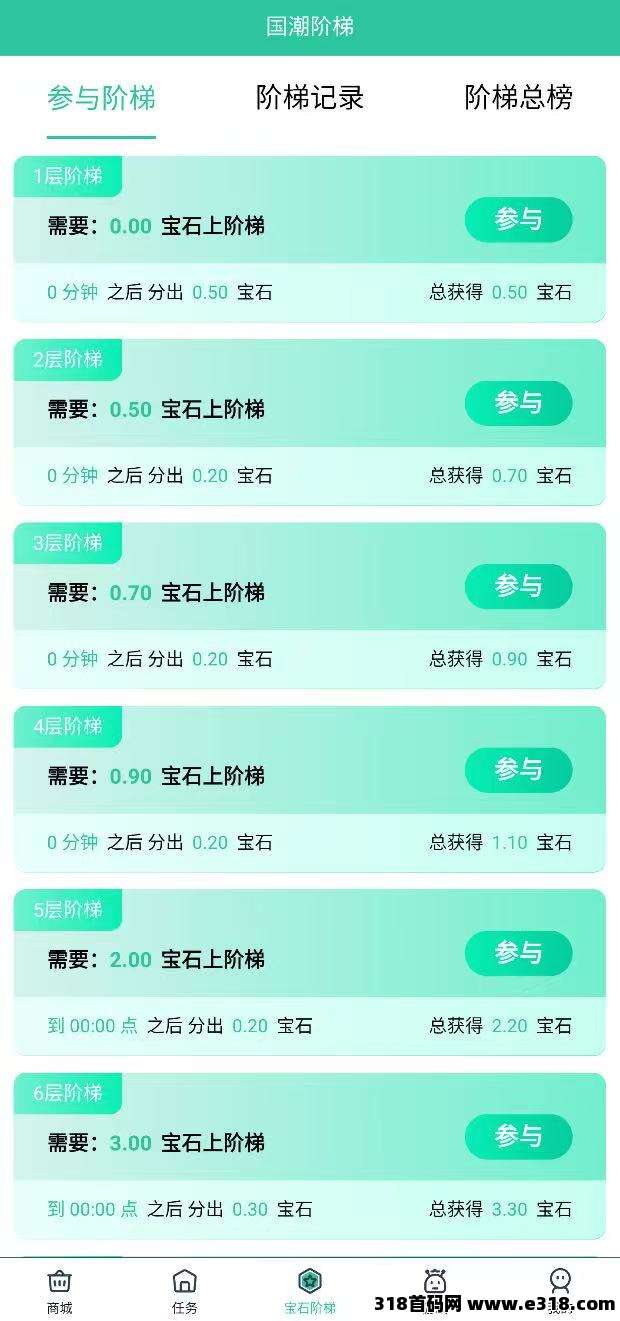The width and height of the screenshot is (620, 1321).
Task: Open the 宝石阶梯 bottom tab
Action: pos(310,1291)
